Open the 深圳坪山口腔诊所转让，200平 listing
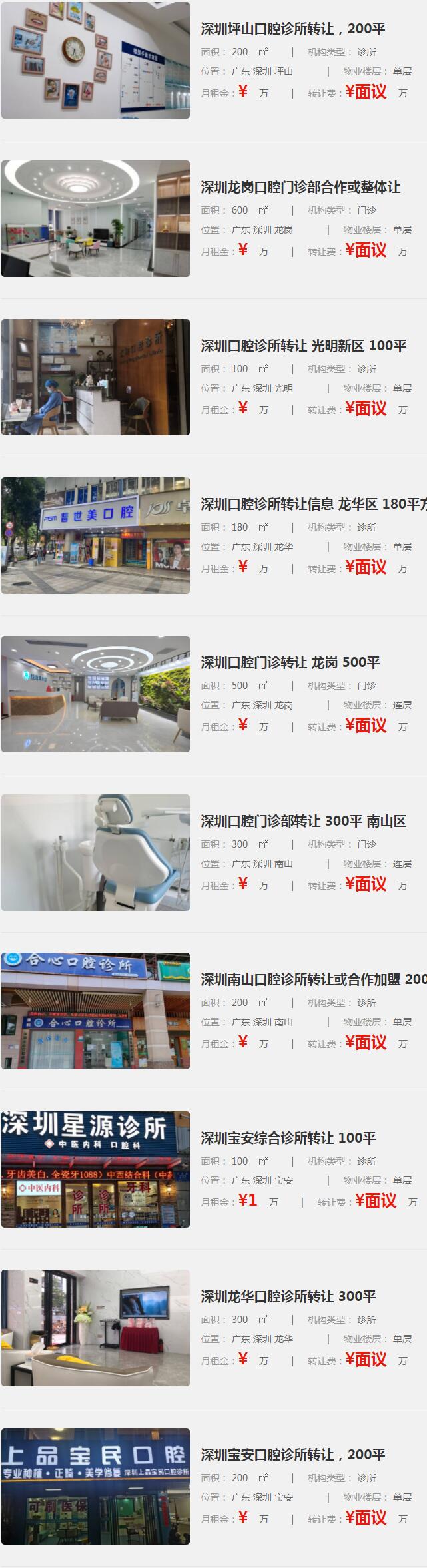Viewport: 427px width, 1568px height. (x=293, y=29)
